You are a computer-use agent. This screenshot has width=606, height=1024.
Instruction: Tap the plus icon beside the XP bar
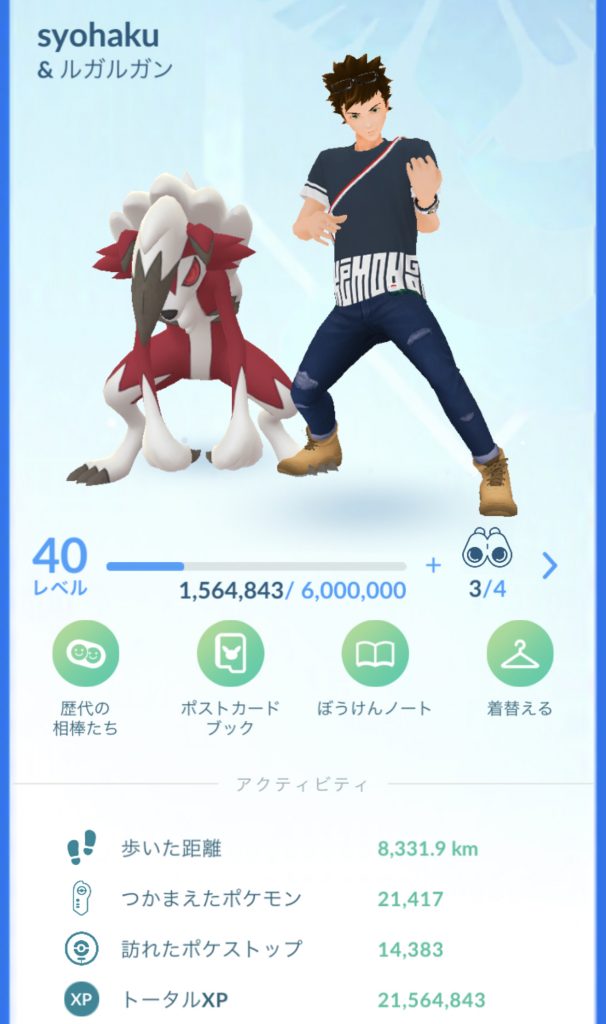pyautogui.click(x=433, y=566)
